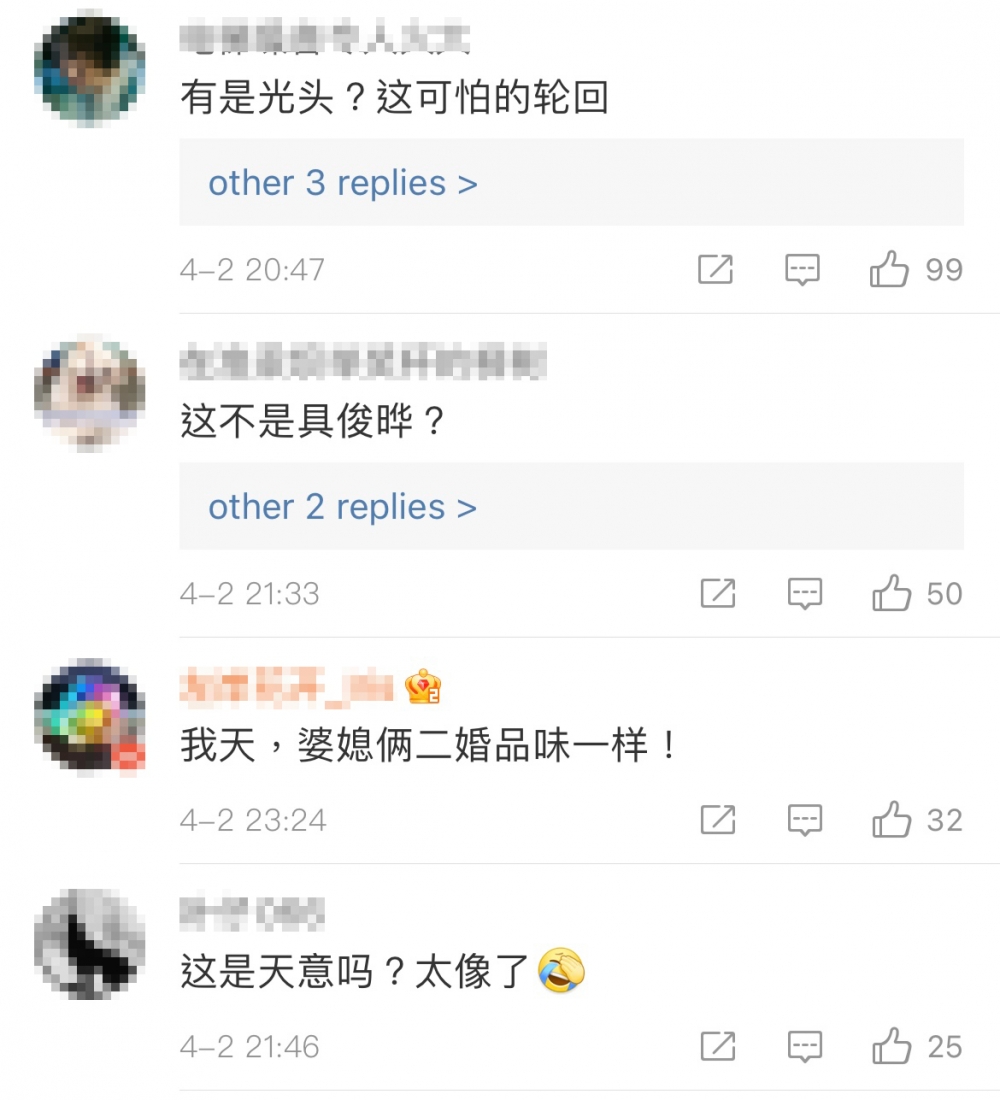Reply to the comment '这不是具俊晔？'
This screenshot has height=1100, width=1000.
pos(804,594)
